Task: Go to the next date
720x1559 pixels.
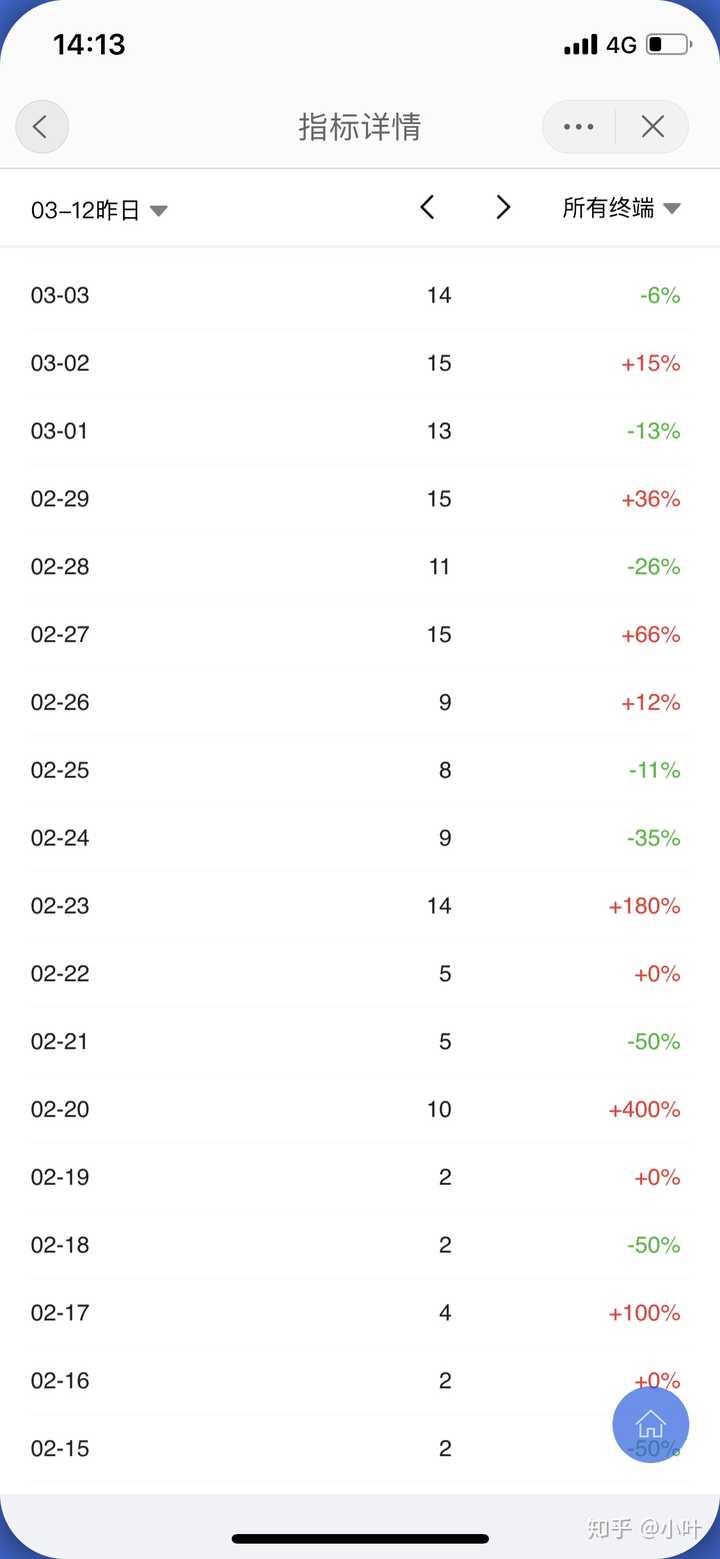Action: [503, 207]
